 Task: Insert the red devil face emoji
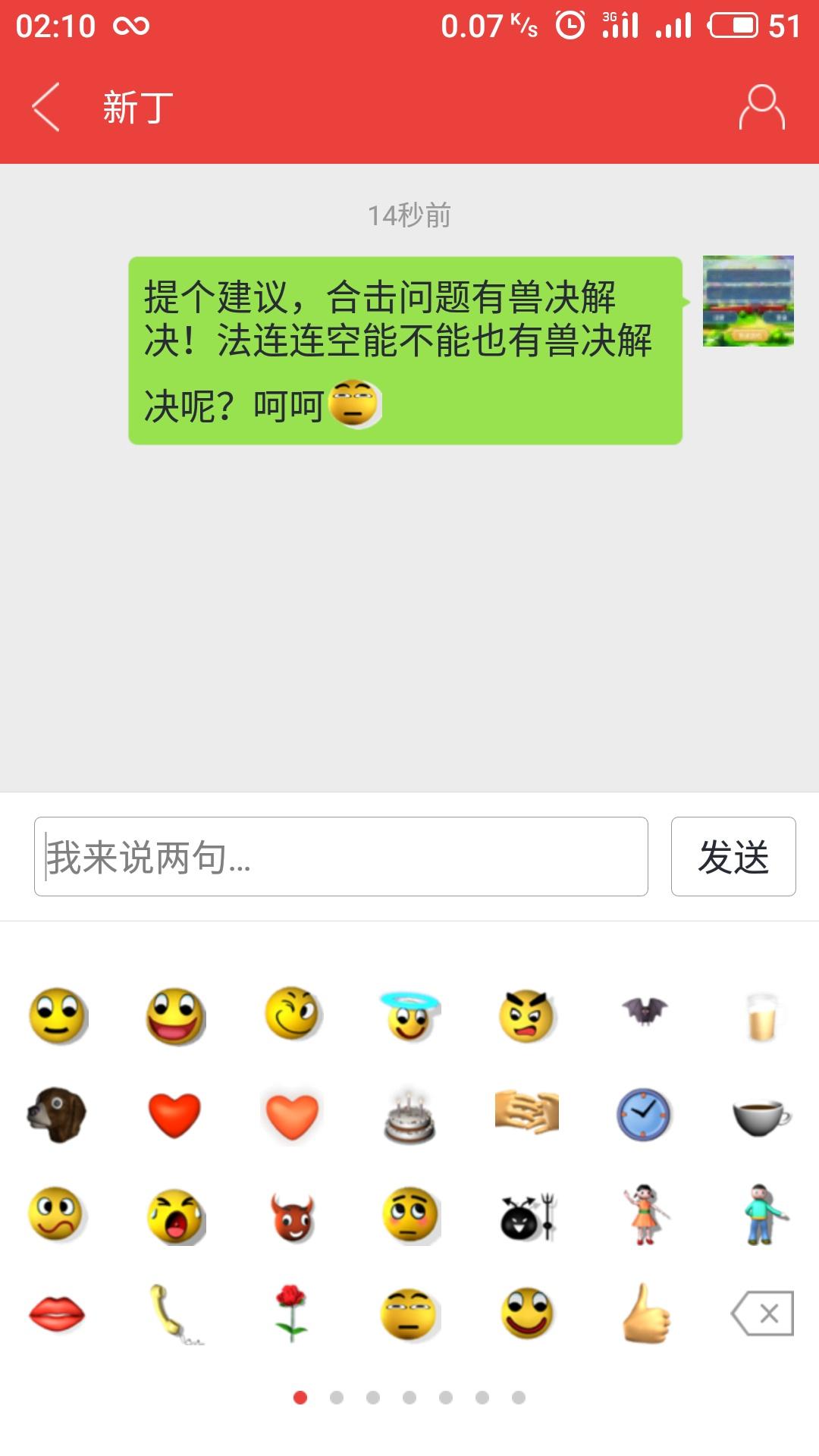293,1215
